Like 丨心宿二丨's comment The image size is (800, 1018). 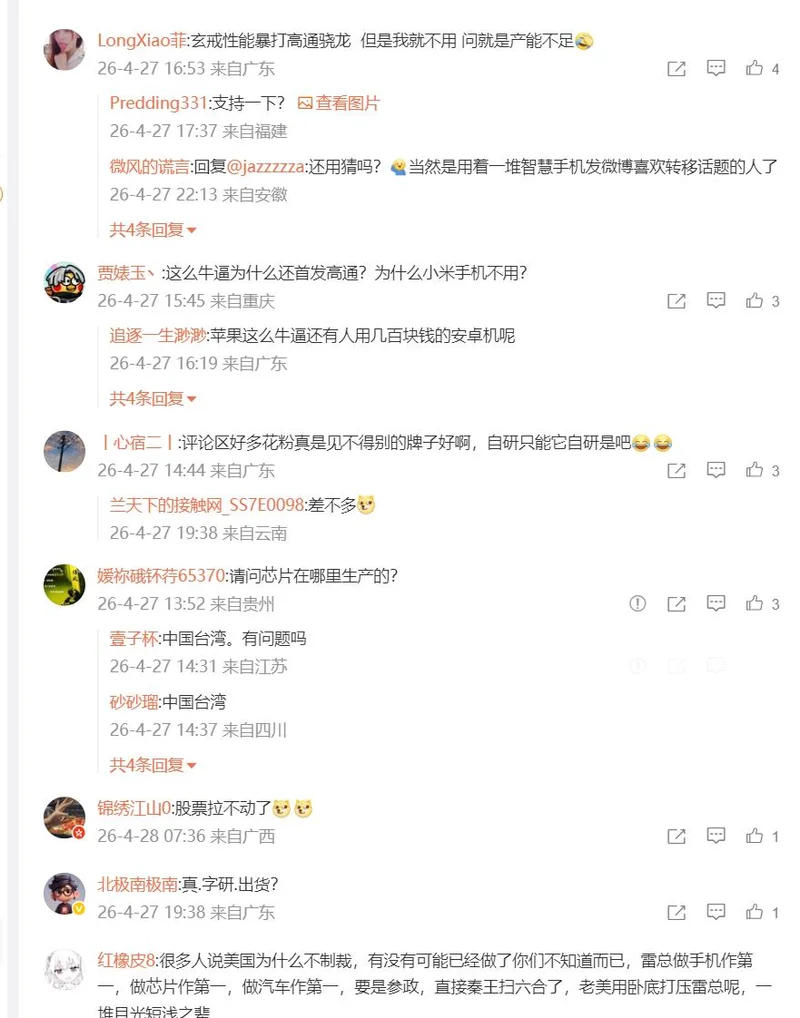point(755,470)
